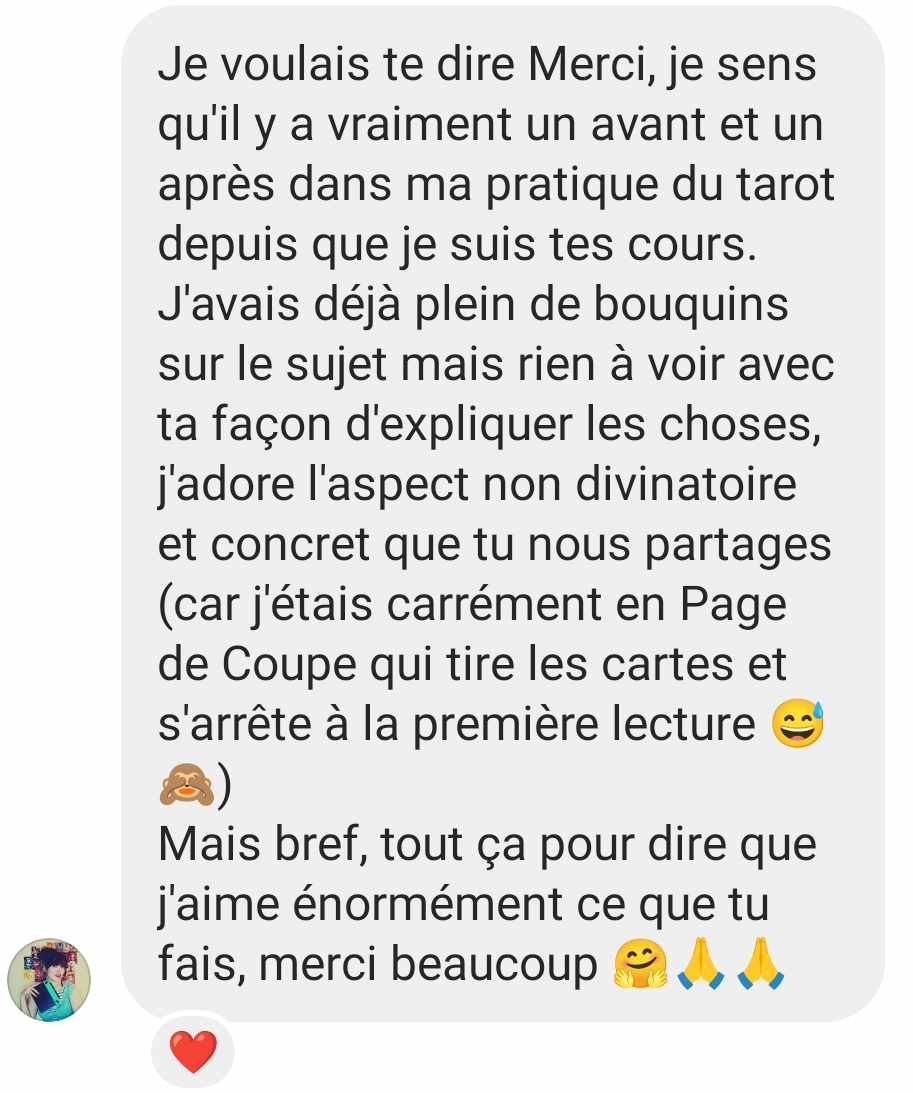Tap the red heart reaction under the message

pyautogui.click(x=193, y=1053)
